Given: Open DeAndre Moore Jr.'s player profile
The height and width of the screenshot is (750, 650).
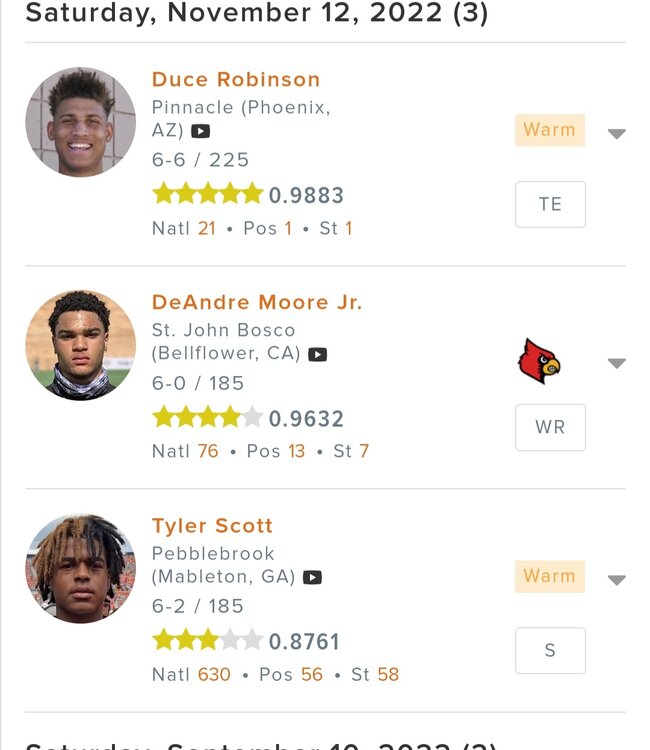Looking at the screenshot, I should point(256,303).
